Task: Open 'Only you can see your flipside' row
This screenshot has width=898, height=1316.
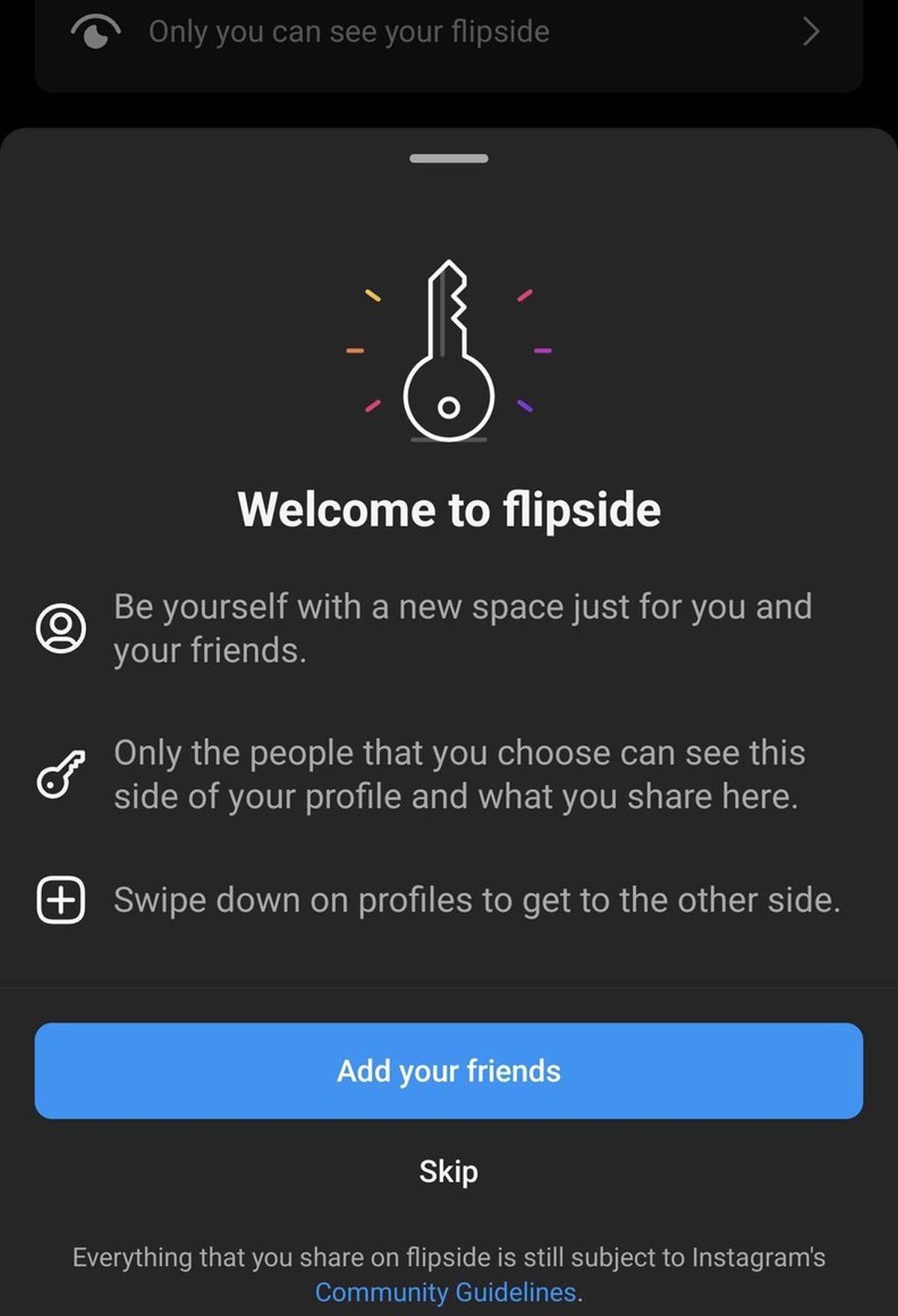Action: [x=448, y=33]
